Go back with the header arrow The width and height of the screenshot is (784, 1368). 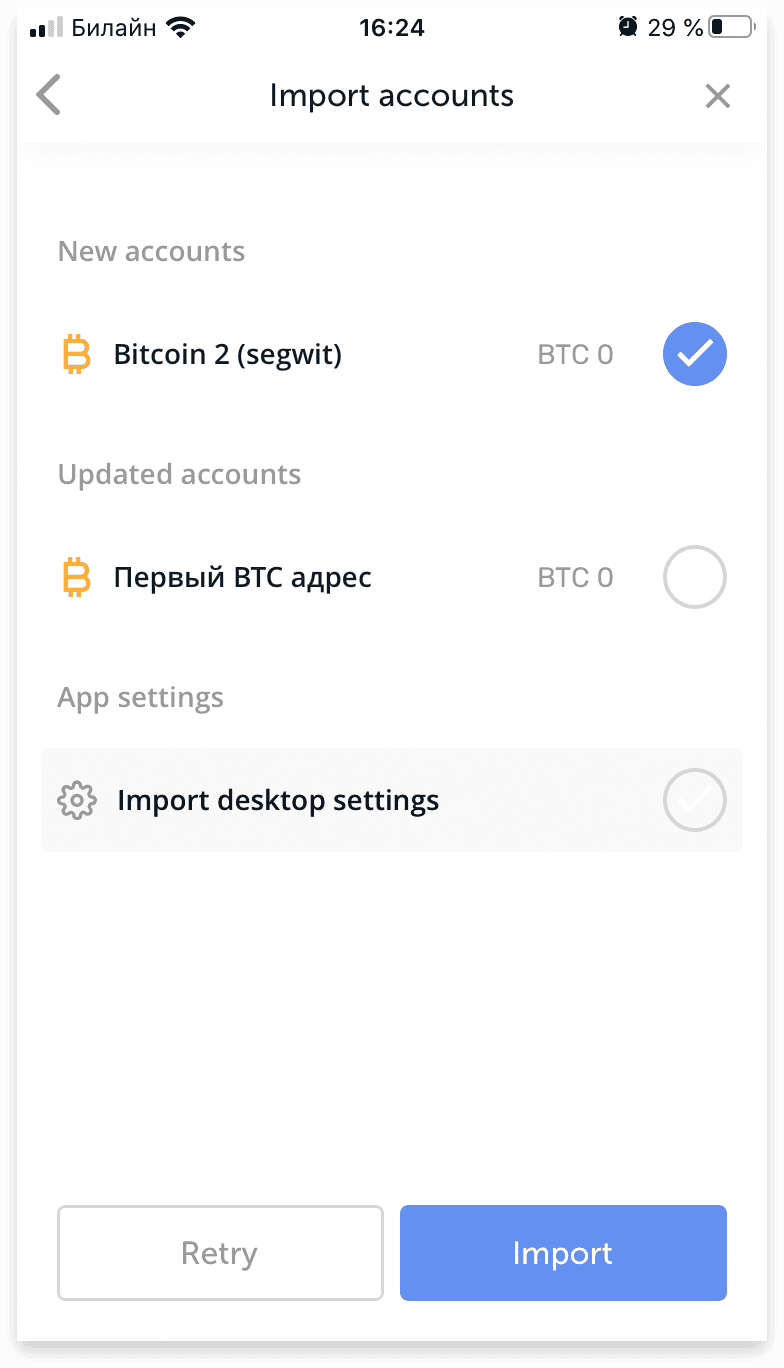pos(48,96)
